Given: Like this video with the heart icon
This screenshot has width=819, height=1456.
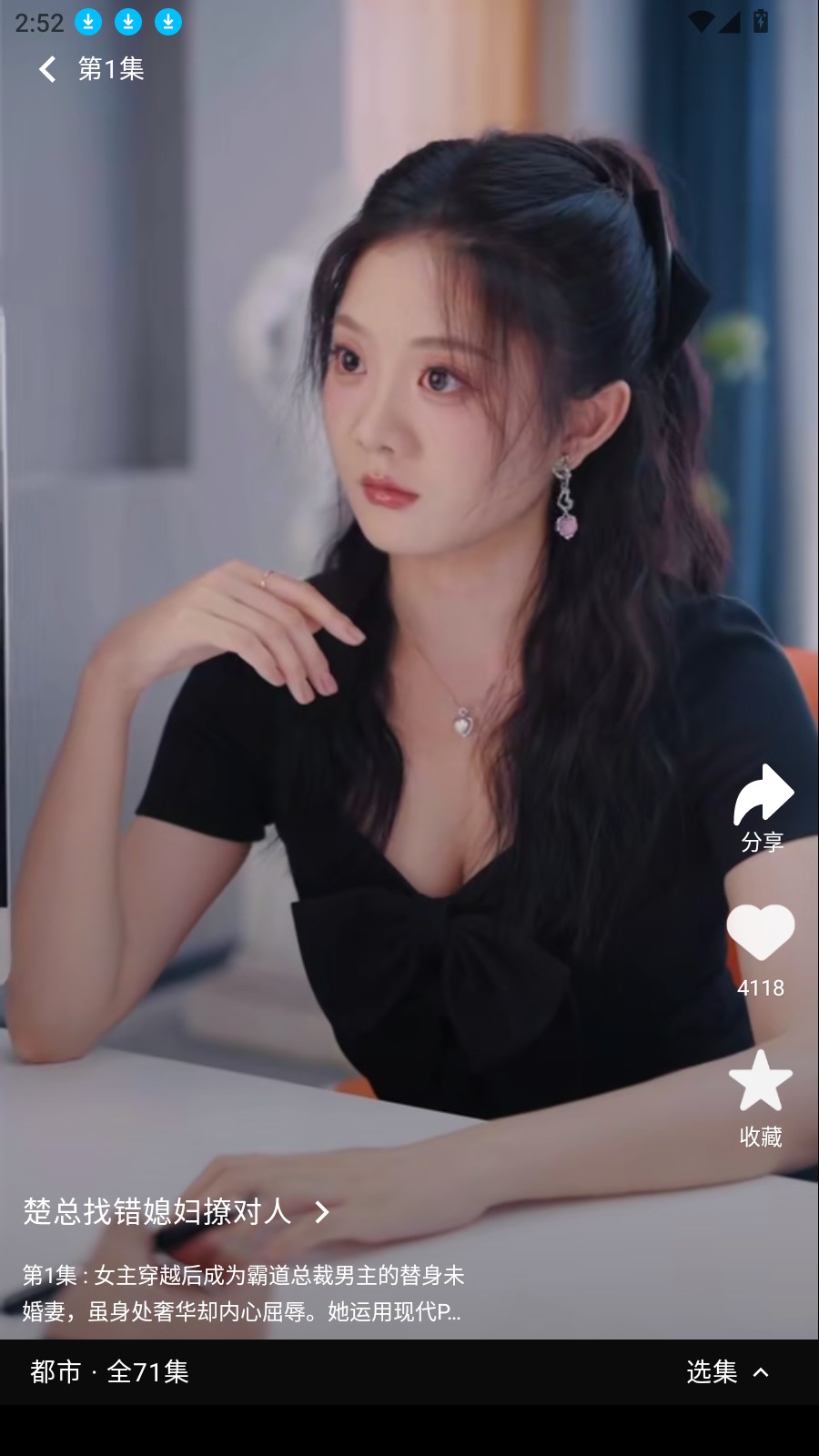Looking at the screenshot, I should (x=761, y=934).
